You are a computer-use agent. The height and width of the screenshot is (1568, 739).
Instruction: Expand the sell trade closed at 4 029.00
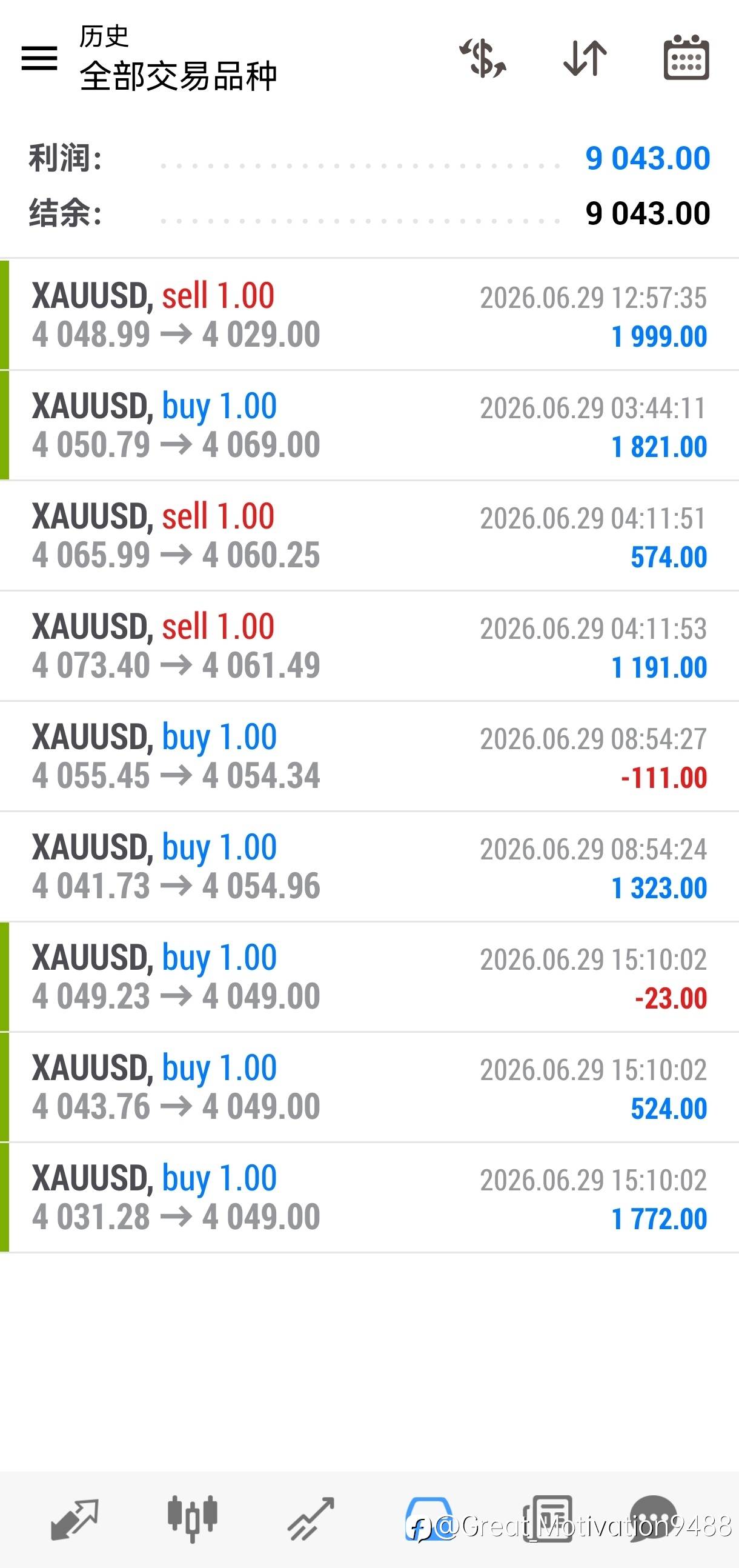[x=369, y=315]
